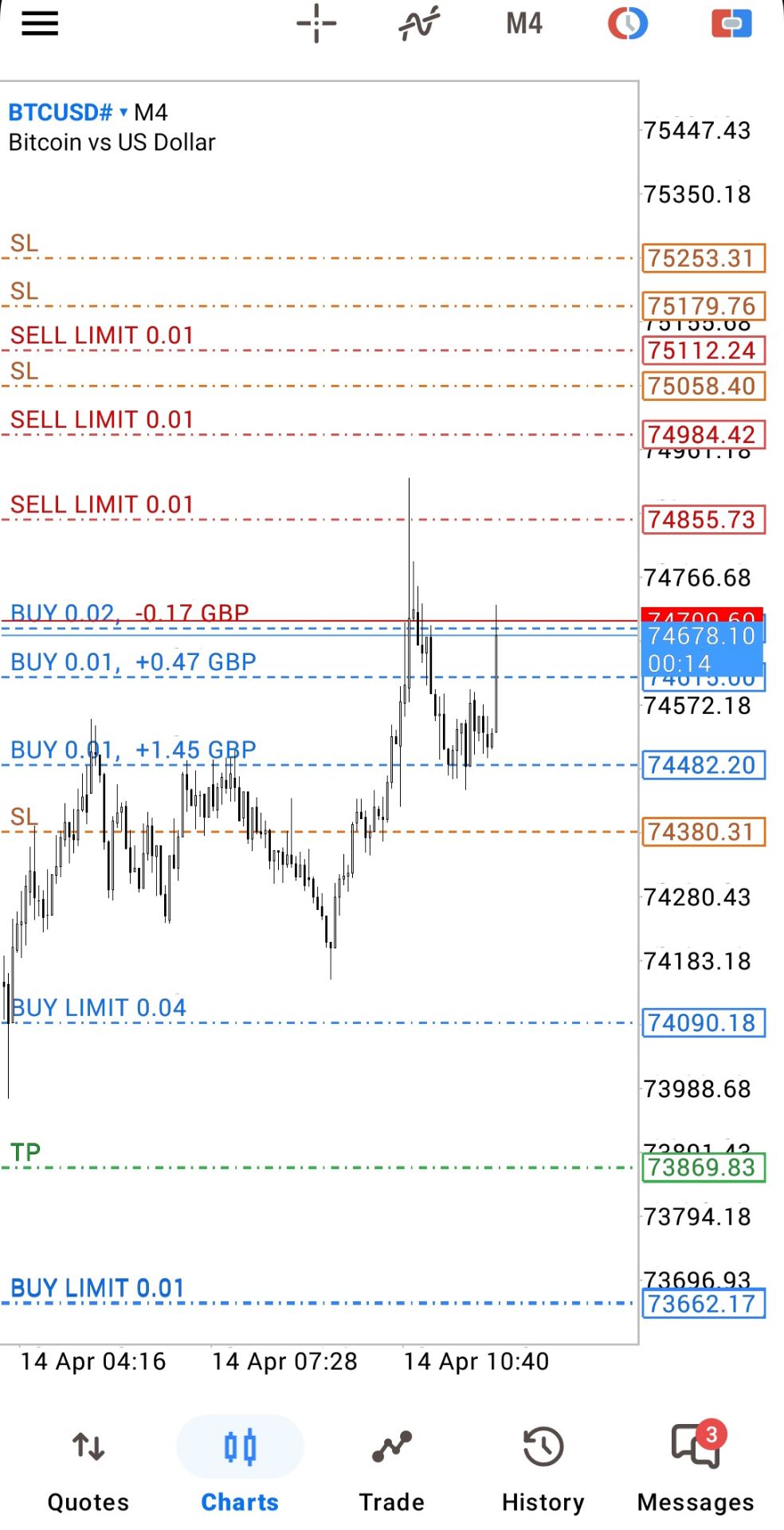Select the BUY 0.01 +1.45 GBP position line
This screenshot has width=784, height=1530.
coord(133,751)
